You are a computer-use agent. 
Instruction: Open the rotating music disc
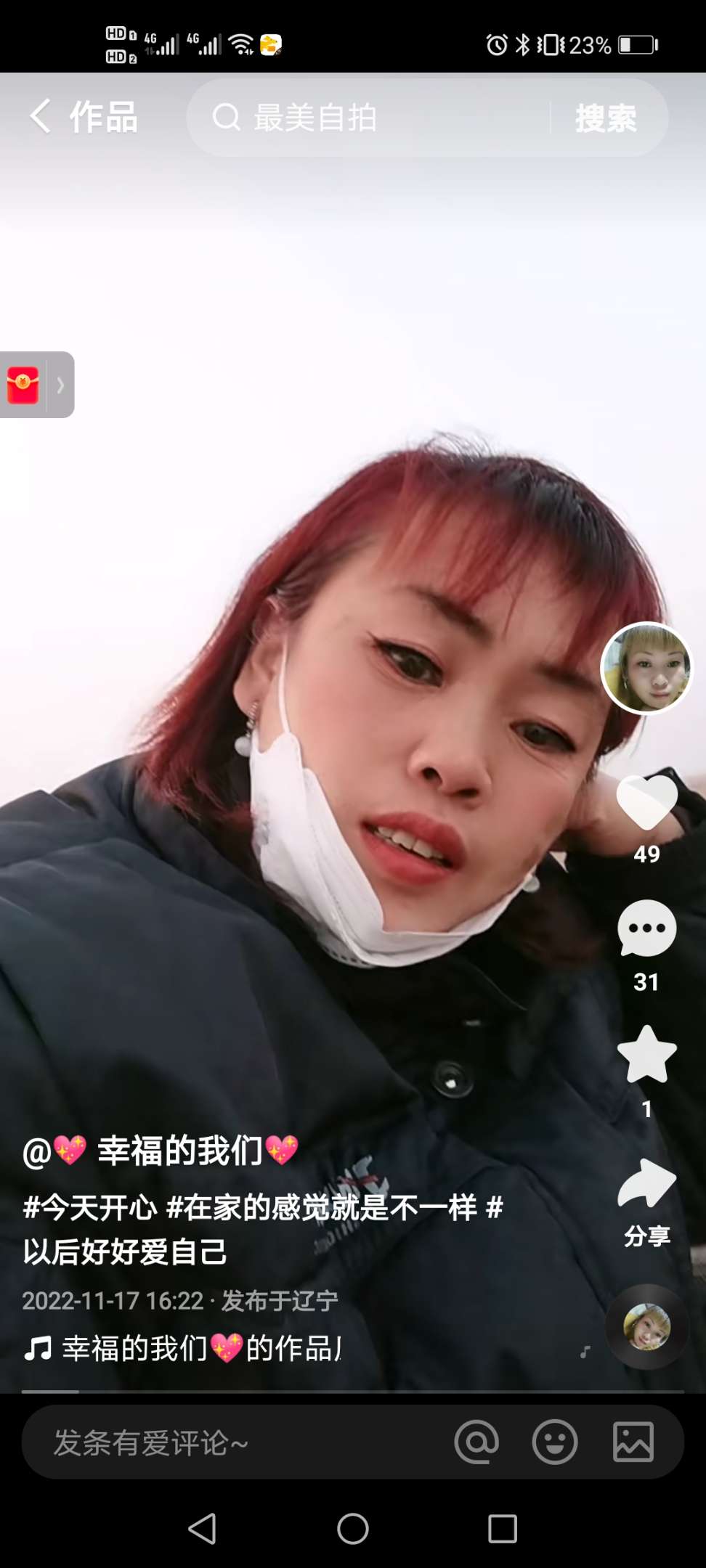[646, 1326]
